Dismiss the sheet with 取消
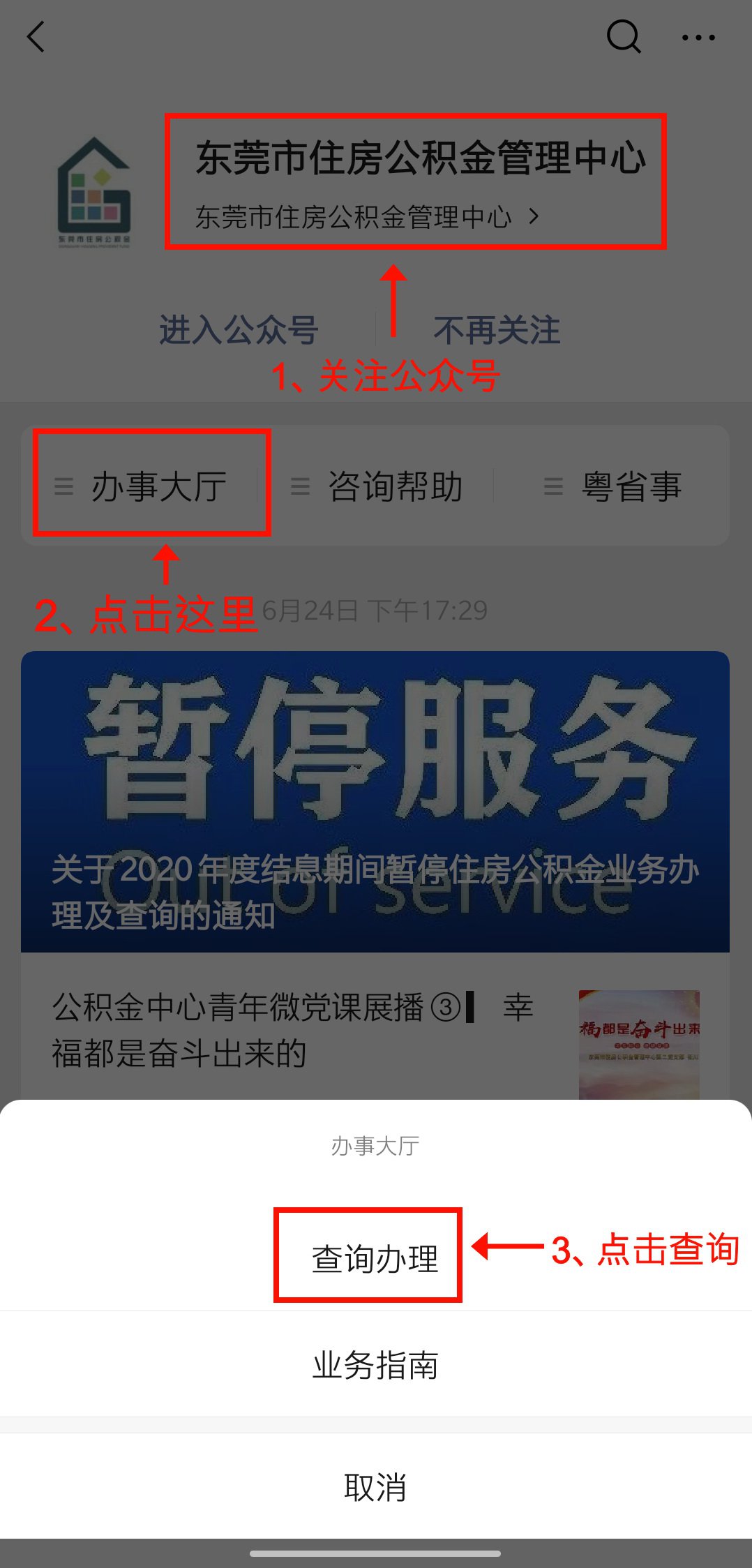 point(375,1486)
